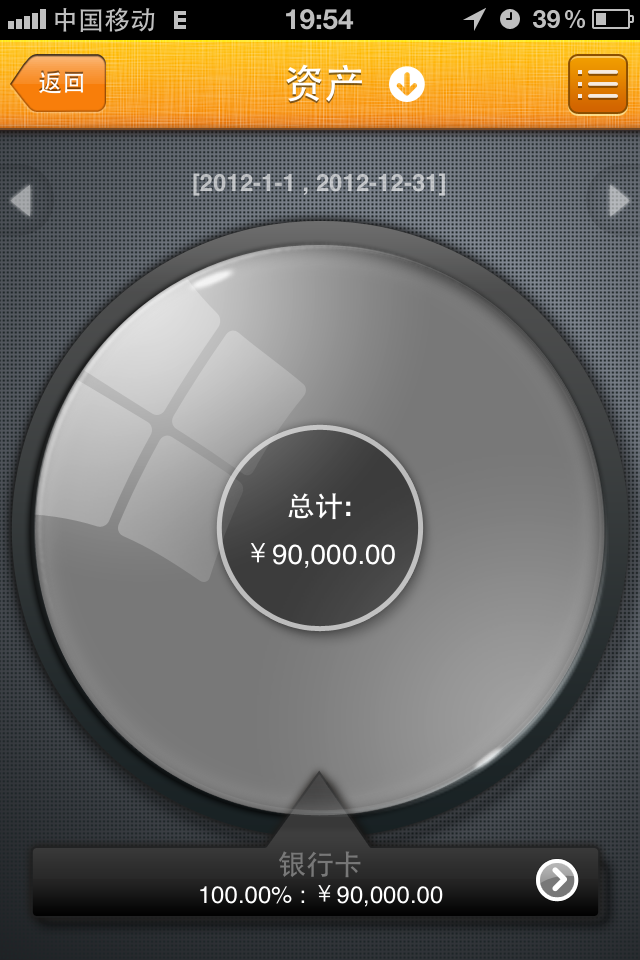Open the 资产 dropdown arrow
This screenshot has width=640, height=960.
407,84
